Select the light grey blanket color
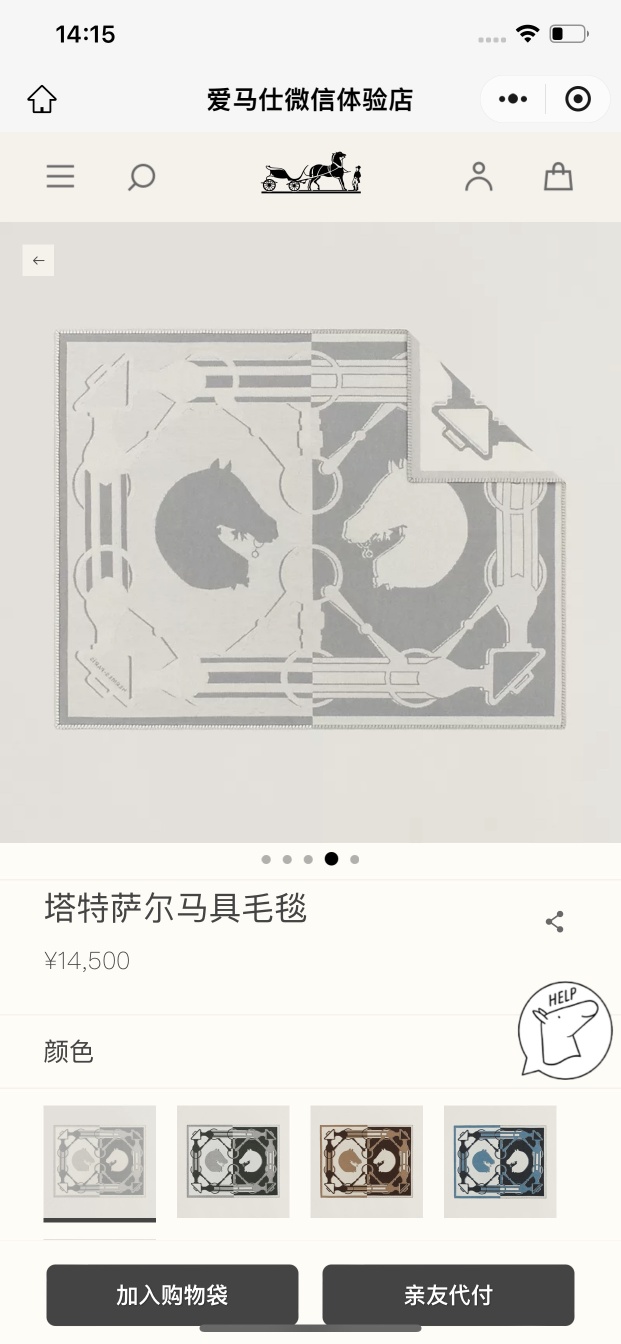The image size is (621, 1344). 99,1161
